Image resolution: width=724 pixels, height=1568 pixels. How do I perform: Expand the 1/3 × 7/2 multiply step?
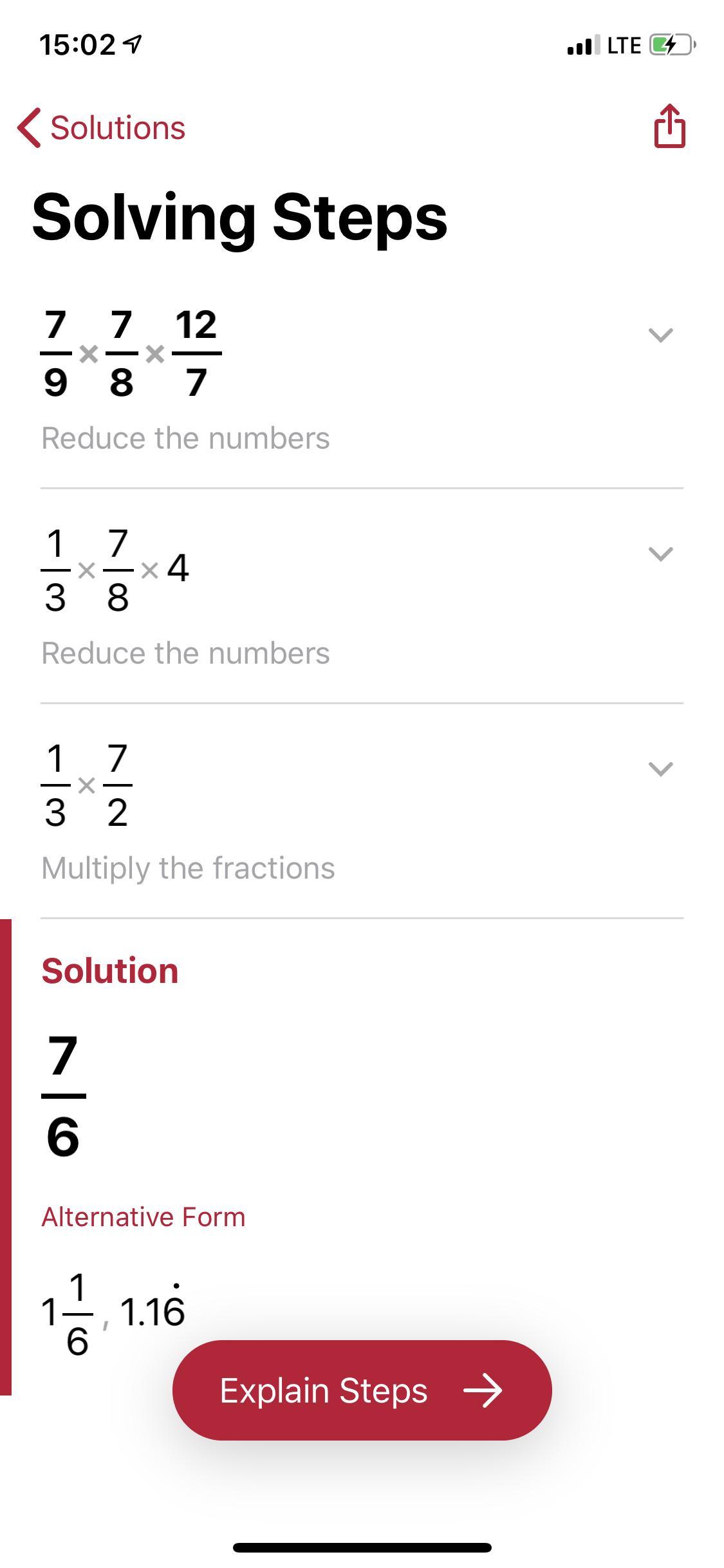[660, 769]
